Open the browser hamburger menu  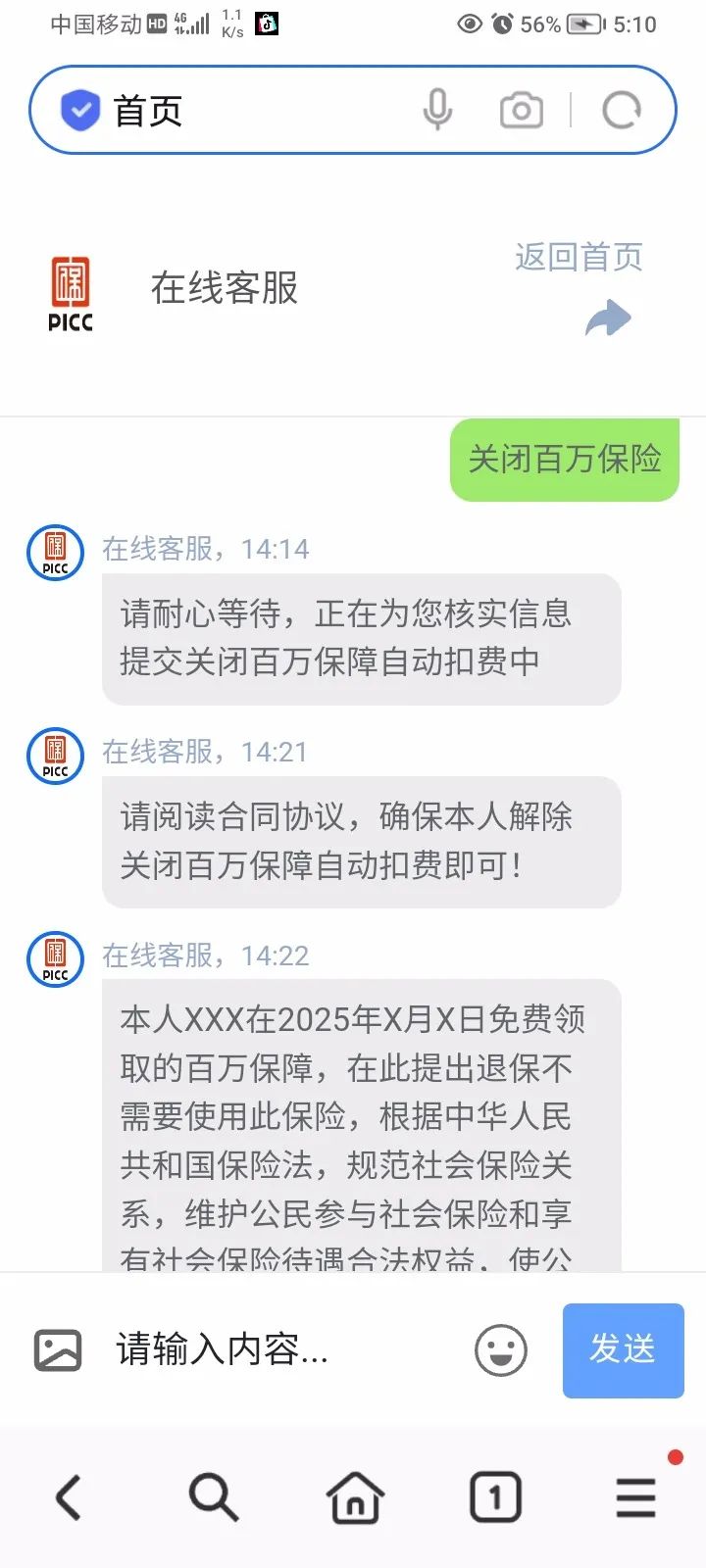pyautogui.click(x=635, y=1497)
